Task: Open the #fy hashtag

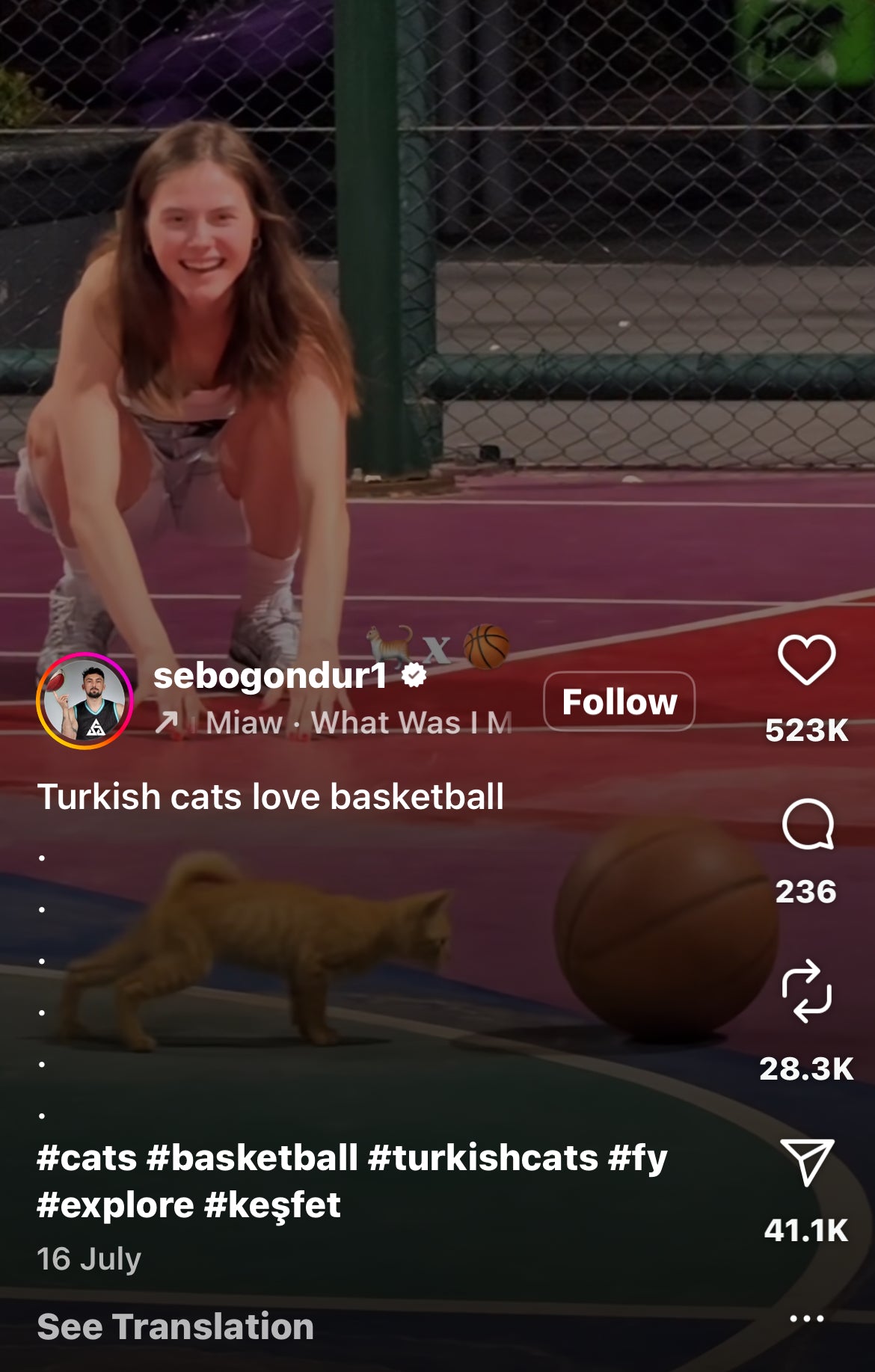Action: click(637, 1158)
